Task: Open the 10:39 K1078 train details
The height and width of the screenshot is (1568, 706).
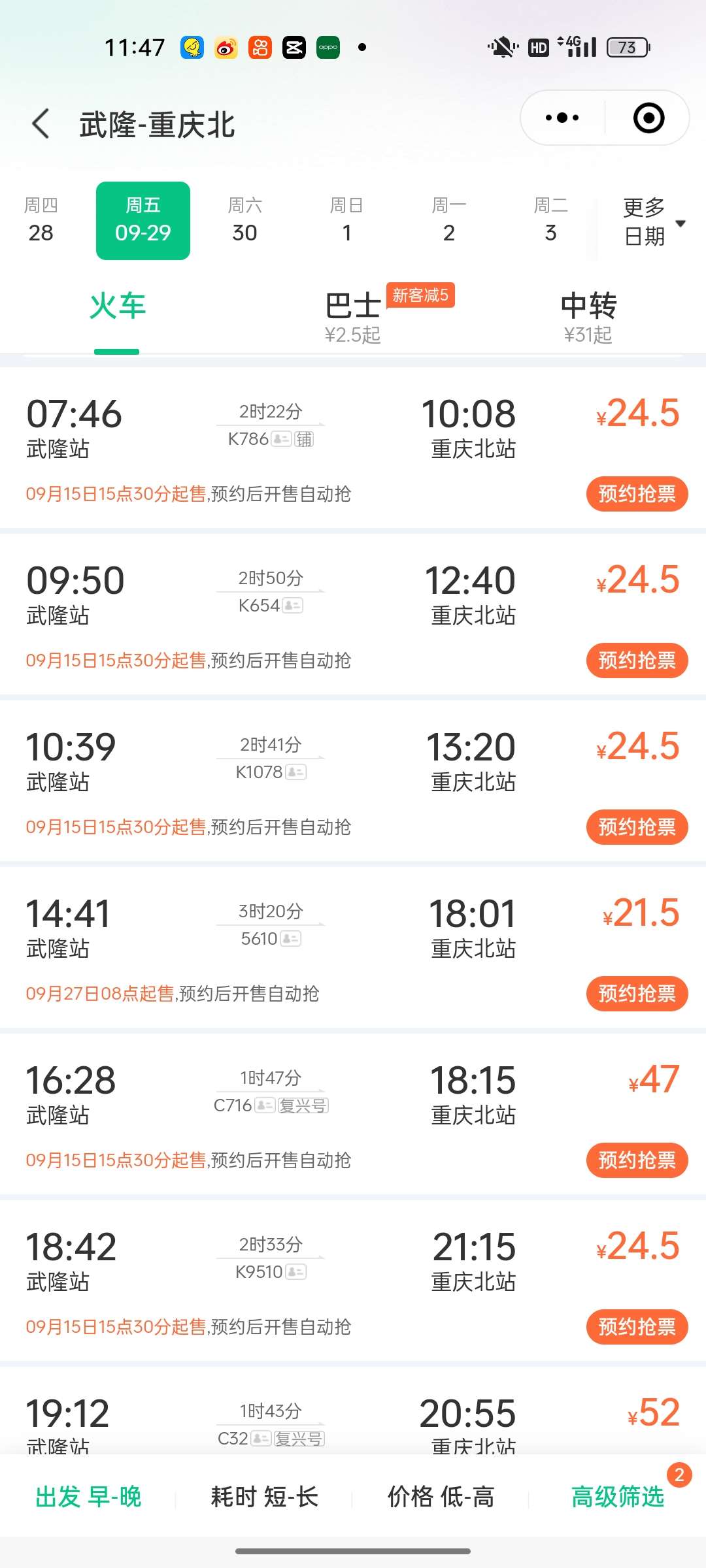Action: pos(353,781)
